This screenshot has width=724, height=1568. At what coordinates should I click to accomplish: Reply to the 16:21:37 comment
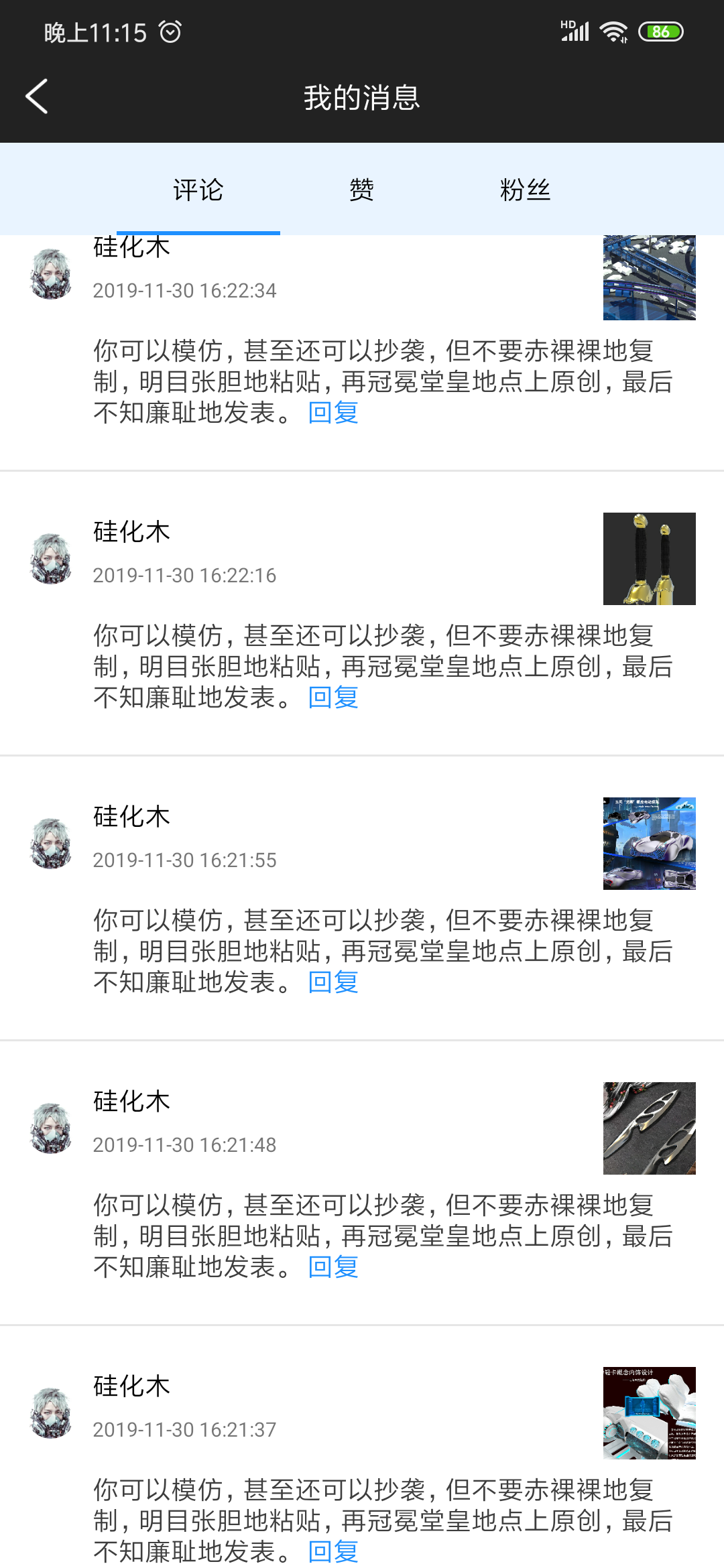(x=333, y=1551)
